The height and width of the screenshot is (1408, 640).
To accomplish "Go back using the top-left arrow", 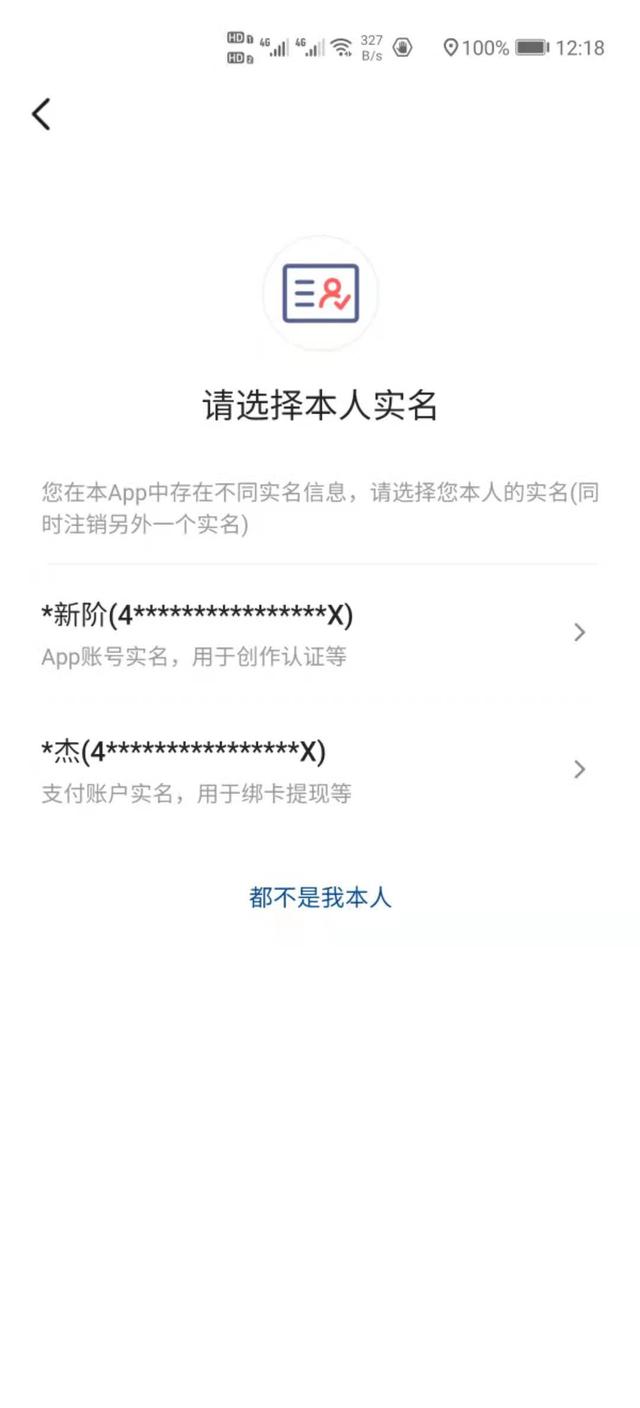I will pos(41,114).
